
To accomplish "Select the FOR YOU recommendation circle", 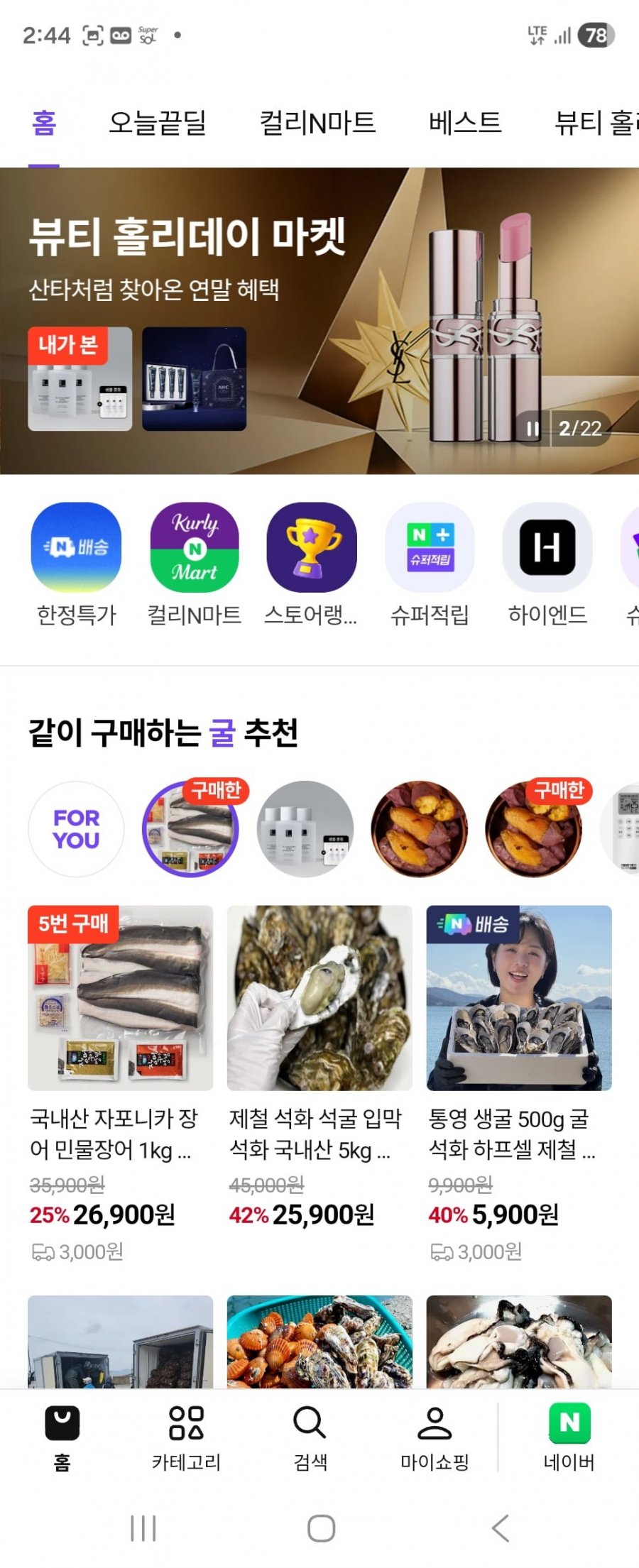I will 76,829.
